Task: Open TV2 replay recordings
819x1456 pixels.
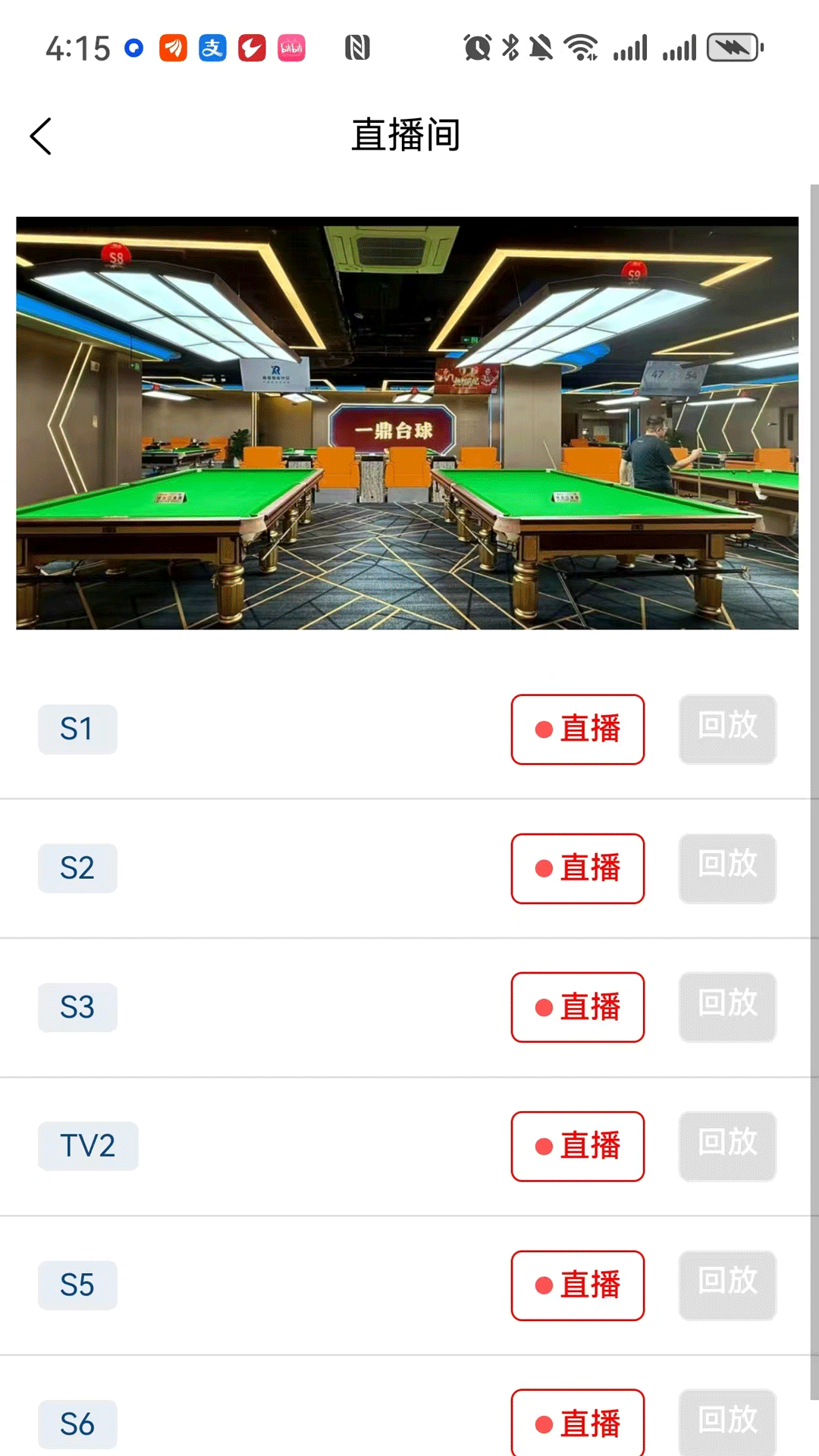Action: 726,1146
